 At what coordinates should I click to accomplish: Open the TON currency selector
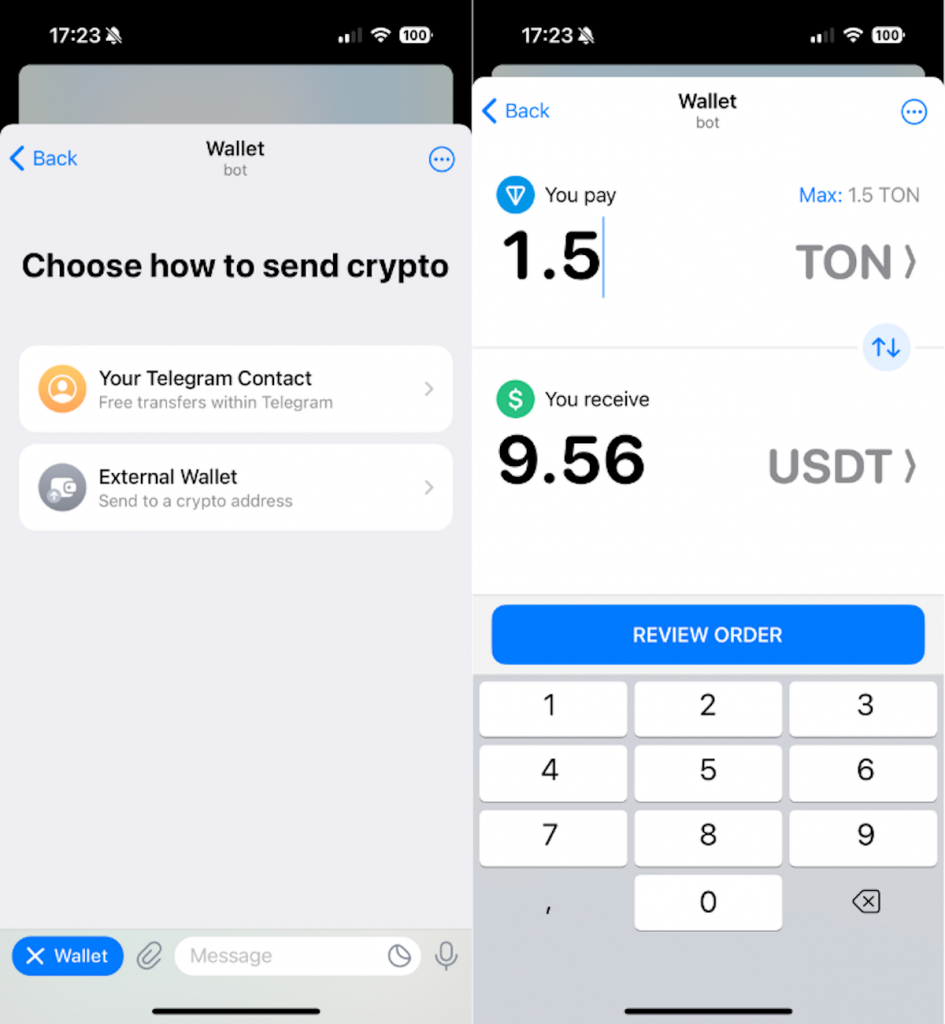coord(856,262)
